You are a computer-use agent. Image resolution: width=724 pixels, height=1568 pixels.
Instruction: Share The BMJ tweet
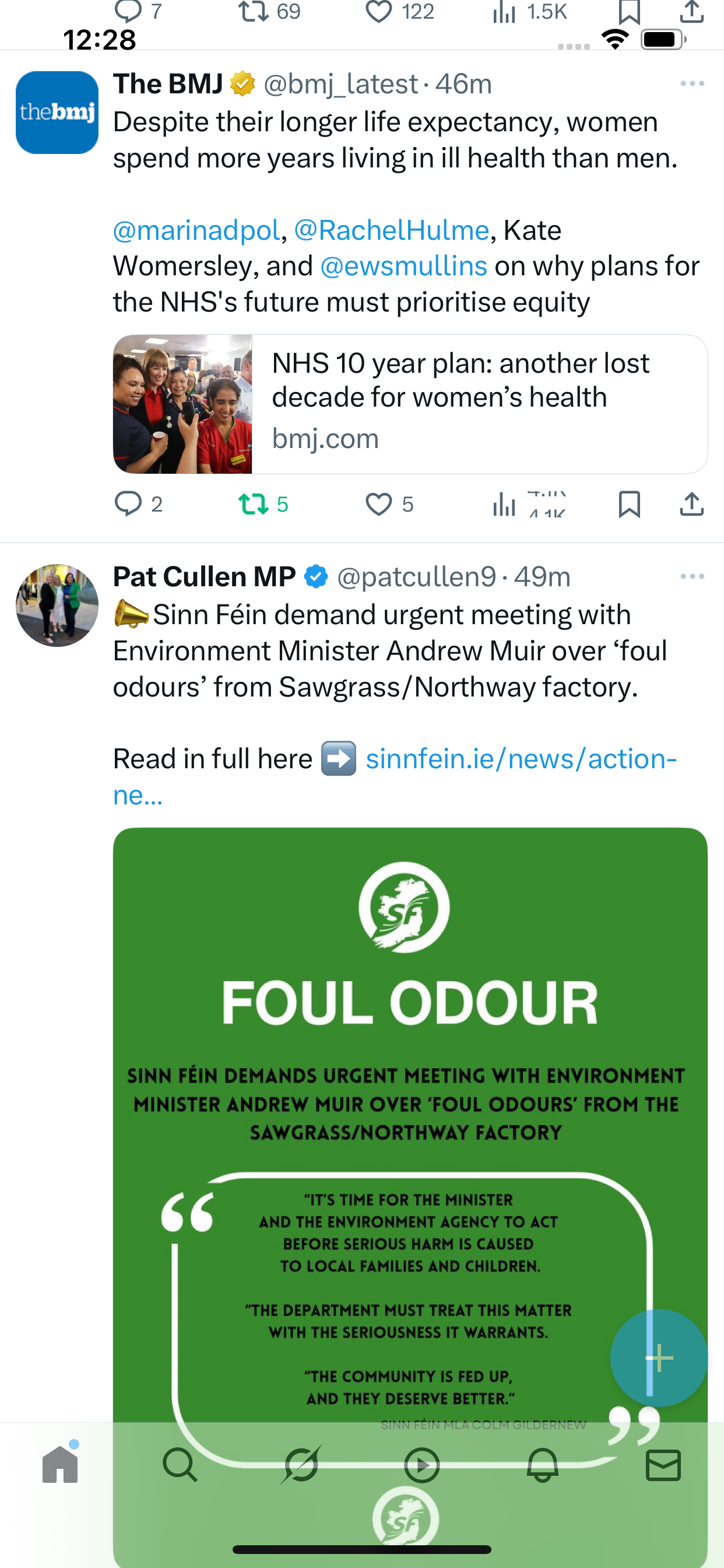point(692,504)
